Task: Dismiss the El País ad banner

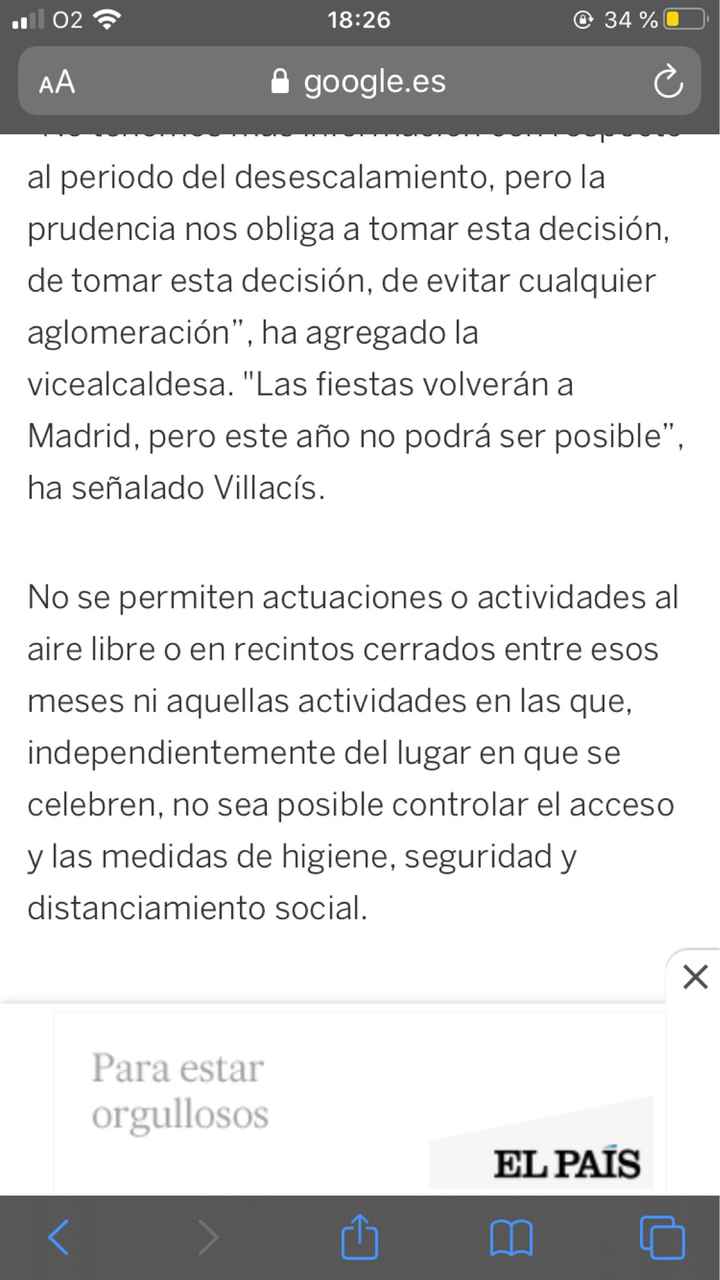Action: (x=694, y=977)
